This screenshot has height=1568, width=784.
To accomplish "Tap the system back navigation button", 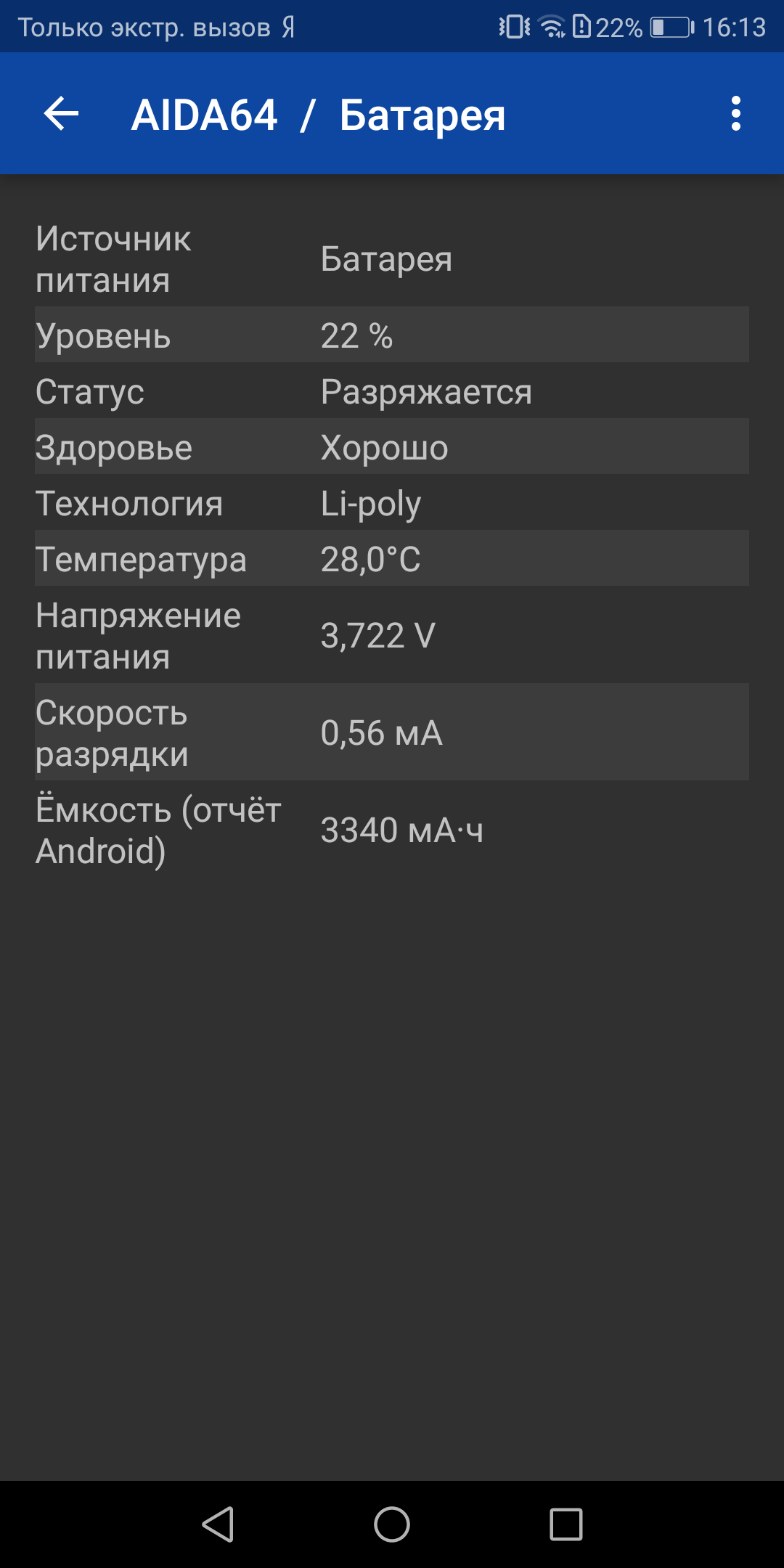I will coord(218,1524).
